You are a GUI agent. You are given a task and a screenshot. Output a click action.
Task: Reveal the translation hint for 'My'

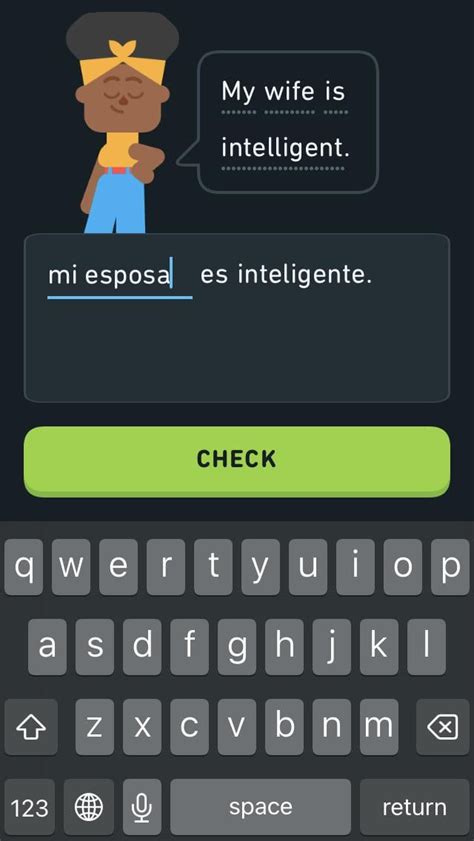click(239, 92)
